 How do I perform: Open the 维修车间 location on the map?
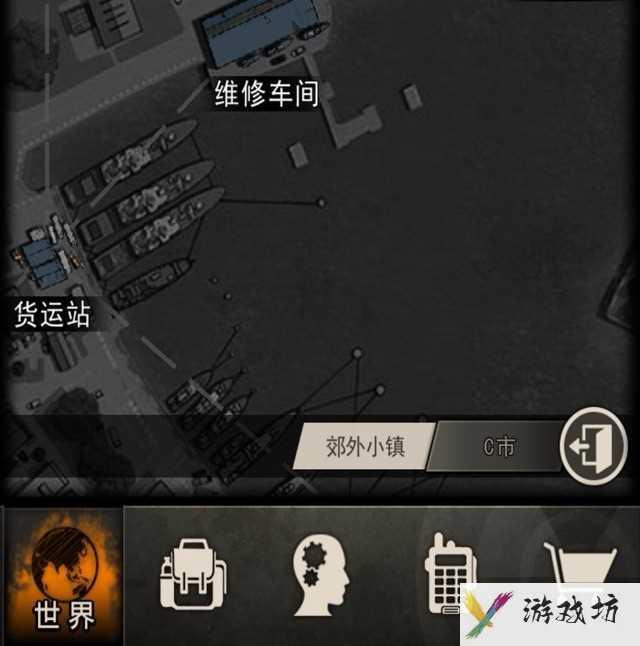pyautogui.click(x=266, y=94)
